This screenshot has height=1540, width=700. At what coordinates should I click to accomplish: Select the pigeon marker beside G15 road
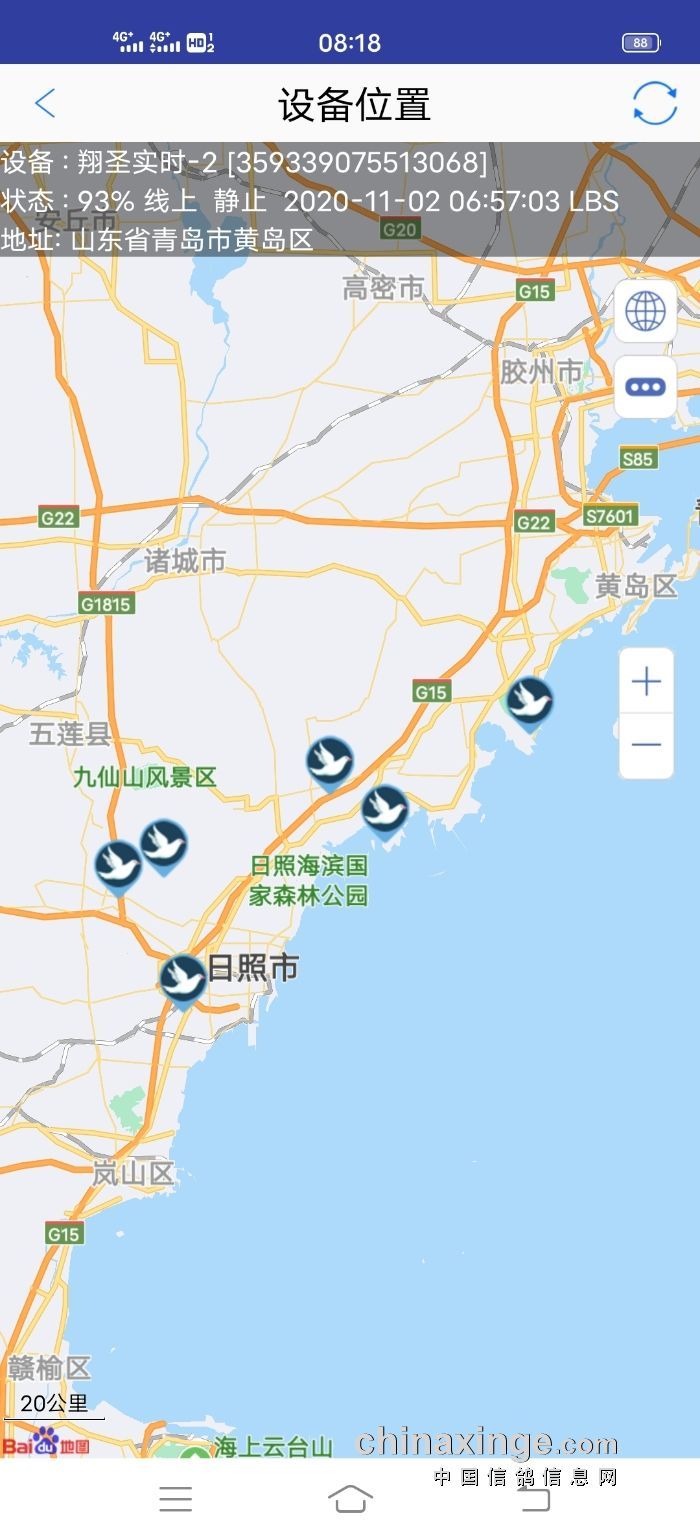point(329,761)
